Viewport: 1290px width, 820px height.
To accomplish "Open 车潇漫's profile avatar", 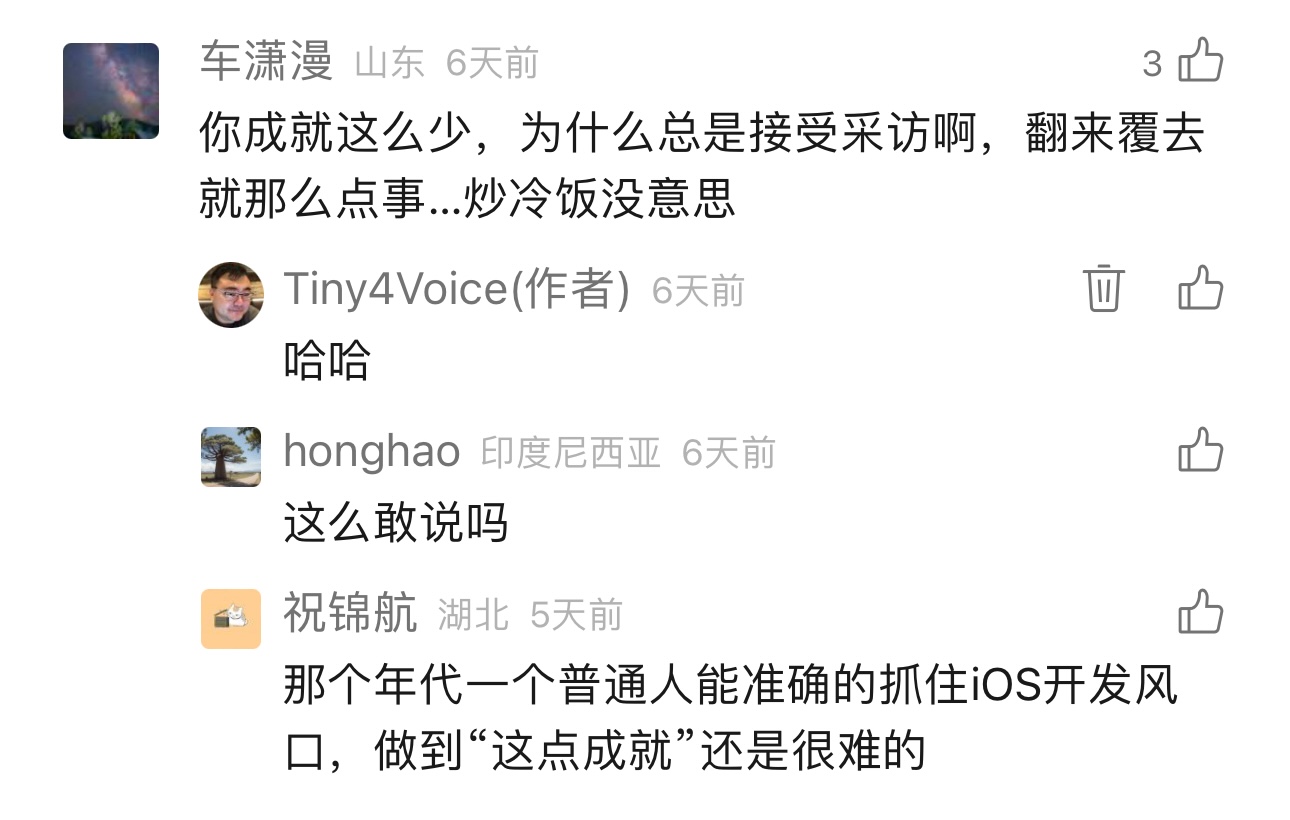I will [111, 91].
